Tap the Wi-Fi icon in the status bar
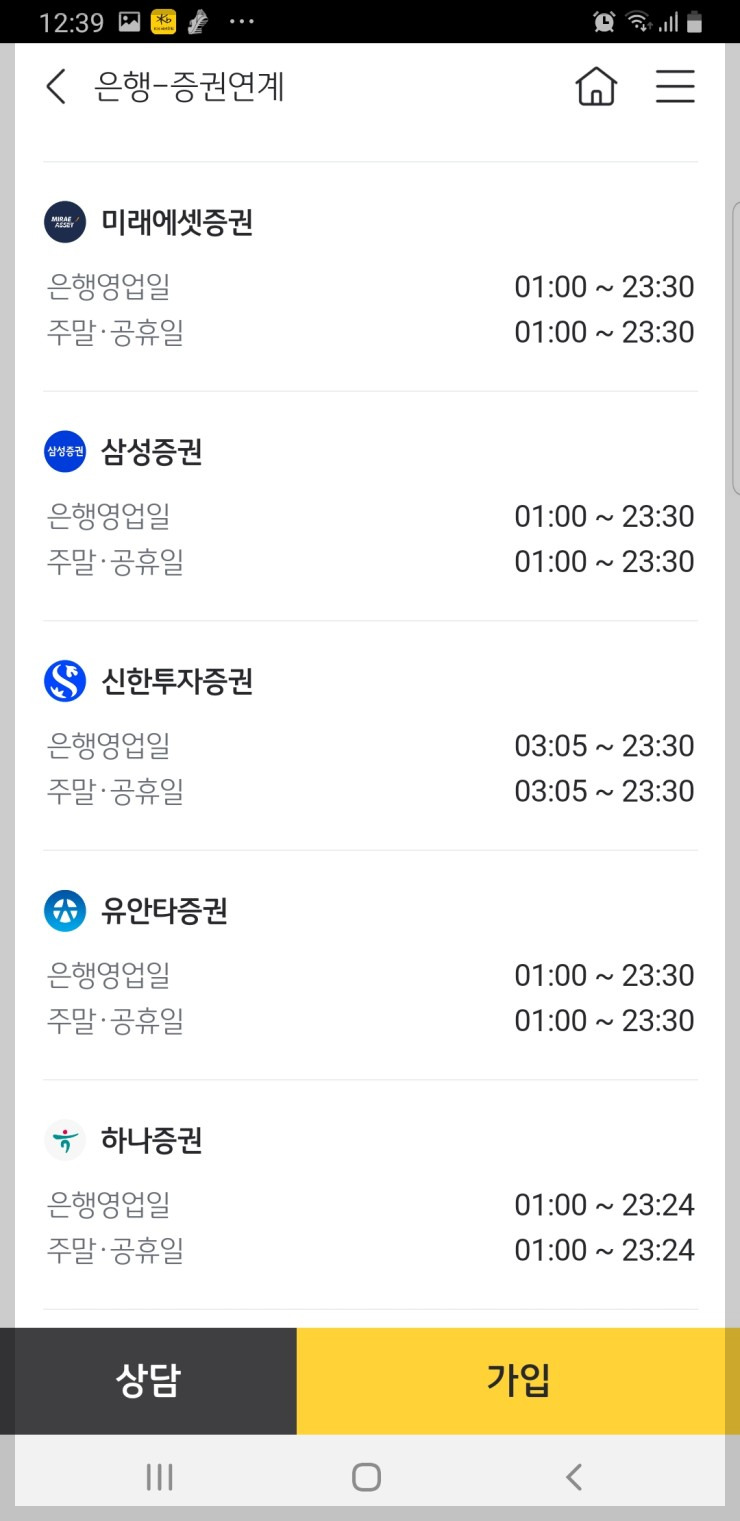 (x=638, y=20)
